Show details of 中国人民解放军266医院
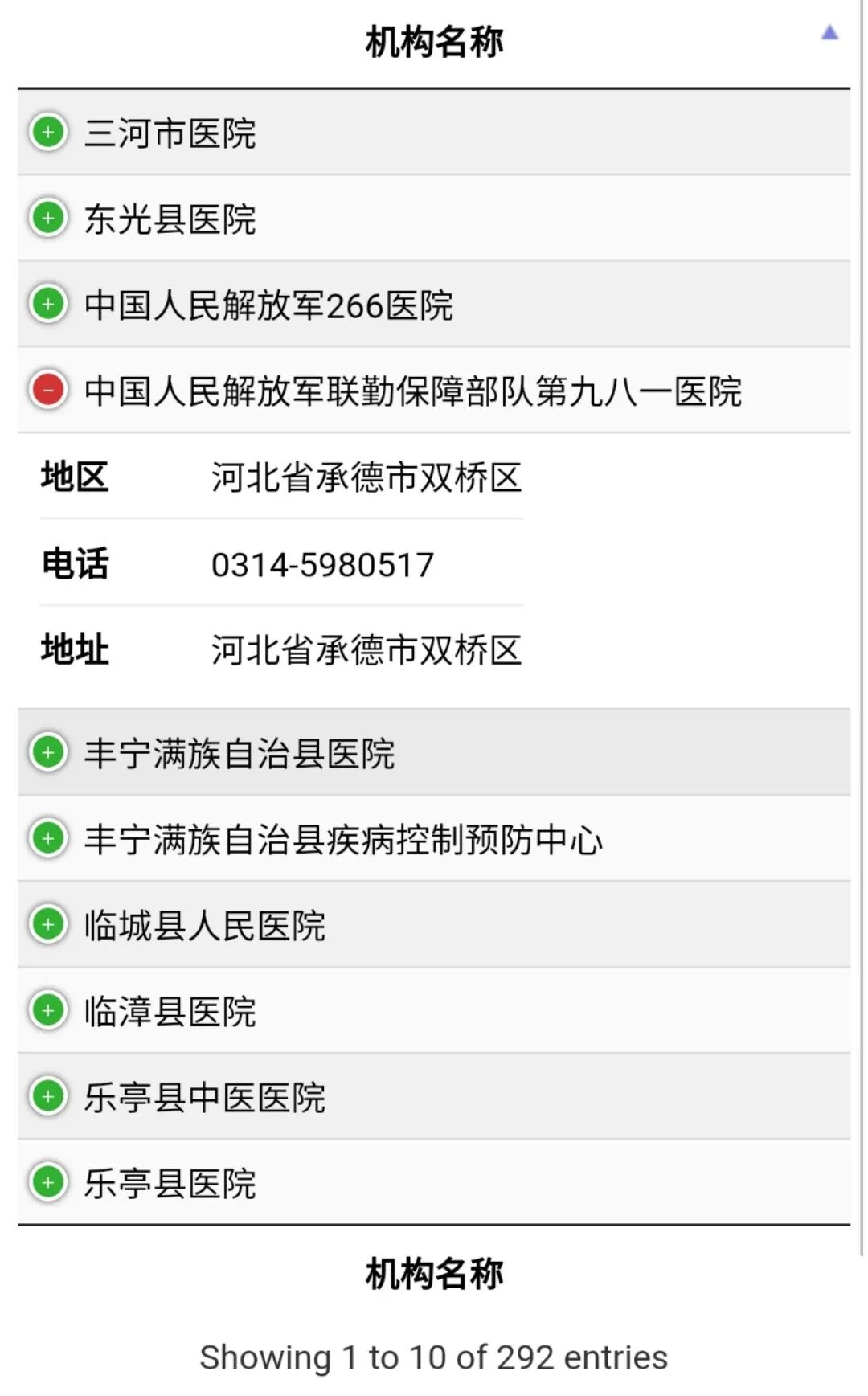The image size is (868, 1396). click(48, 304)
